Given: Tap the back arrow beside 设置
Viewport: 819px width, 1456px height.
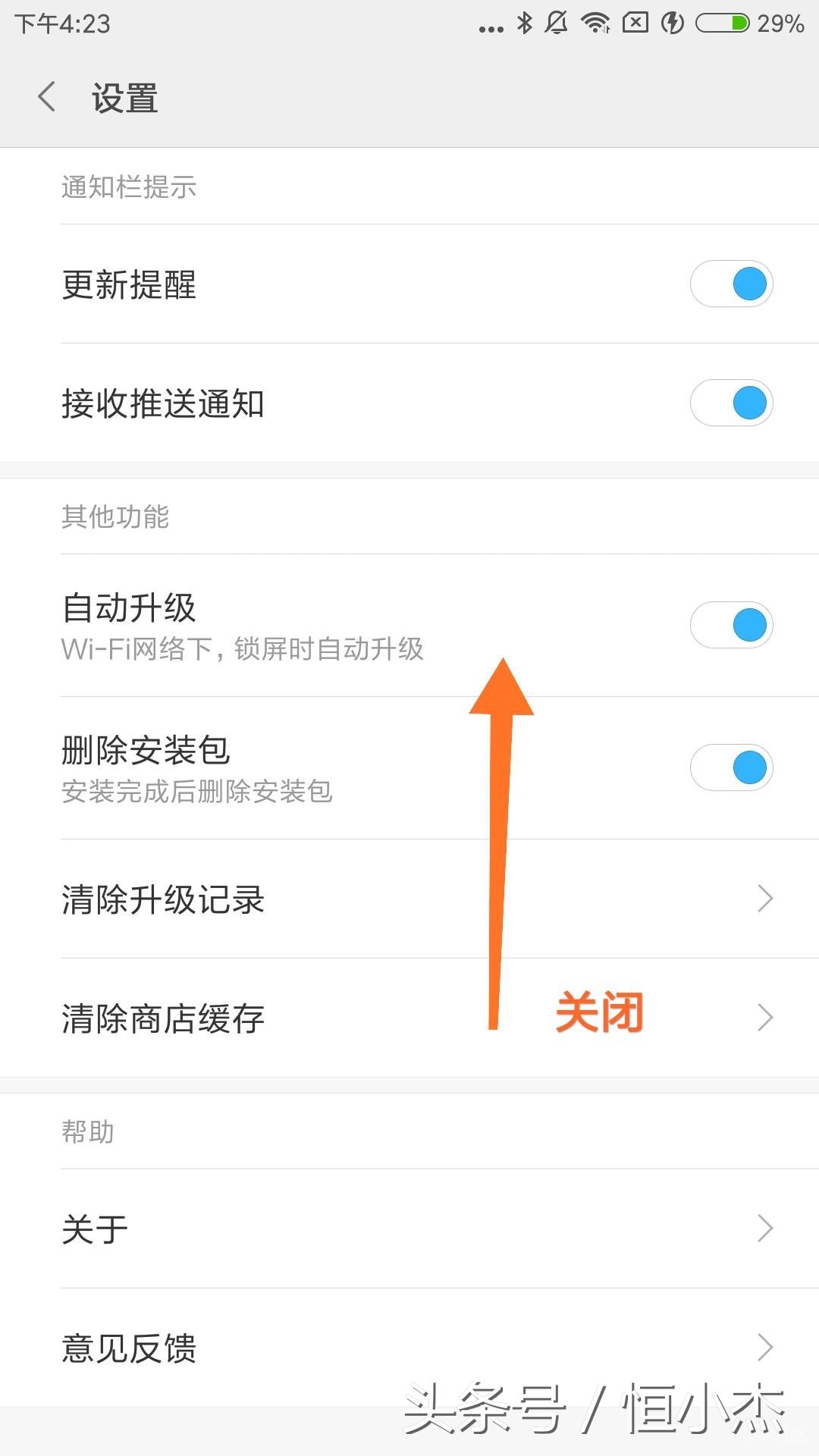Looking at the screenshot, I should [47, 97].
